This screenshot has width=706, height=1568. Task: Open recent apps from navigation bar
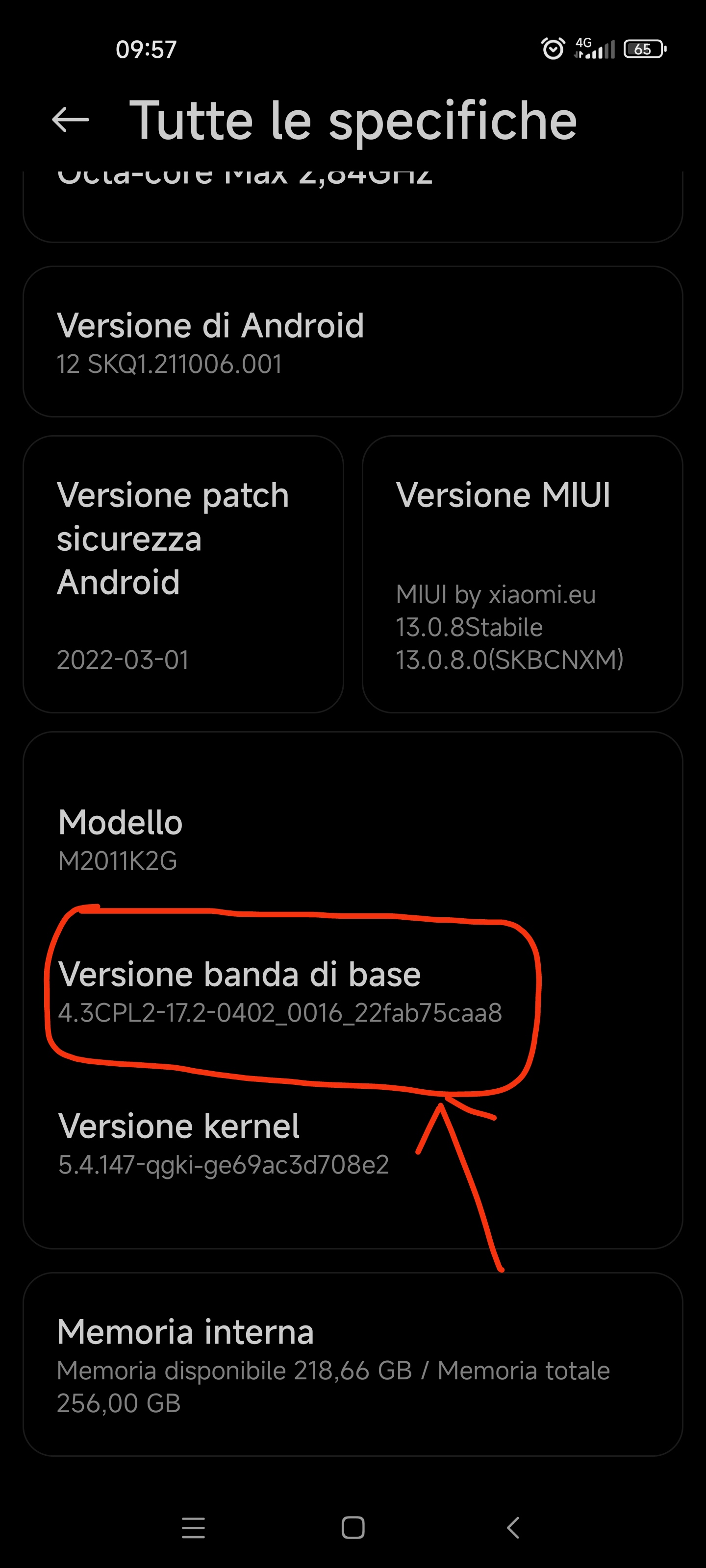tap(193, 1527)
